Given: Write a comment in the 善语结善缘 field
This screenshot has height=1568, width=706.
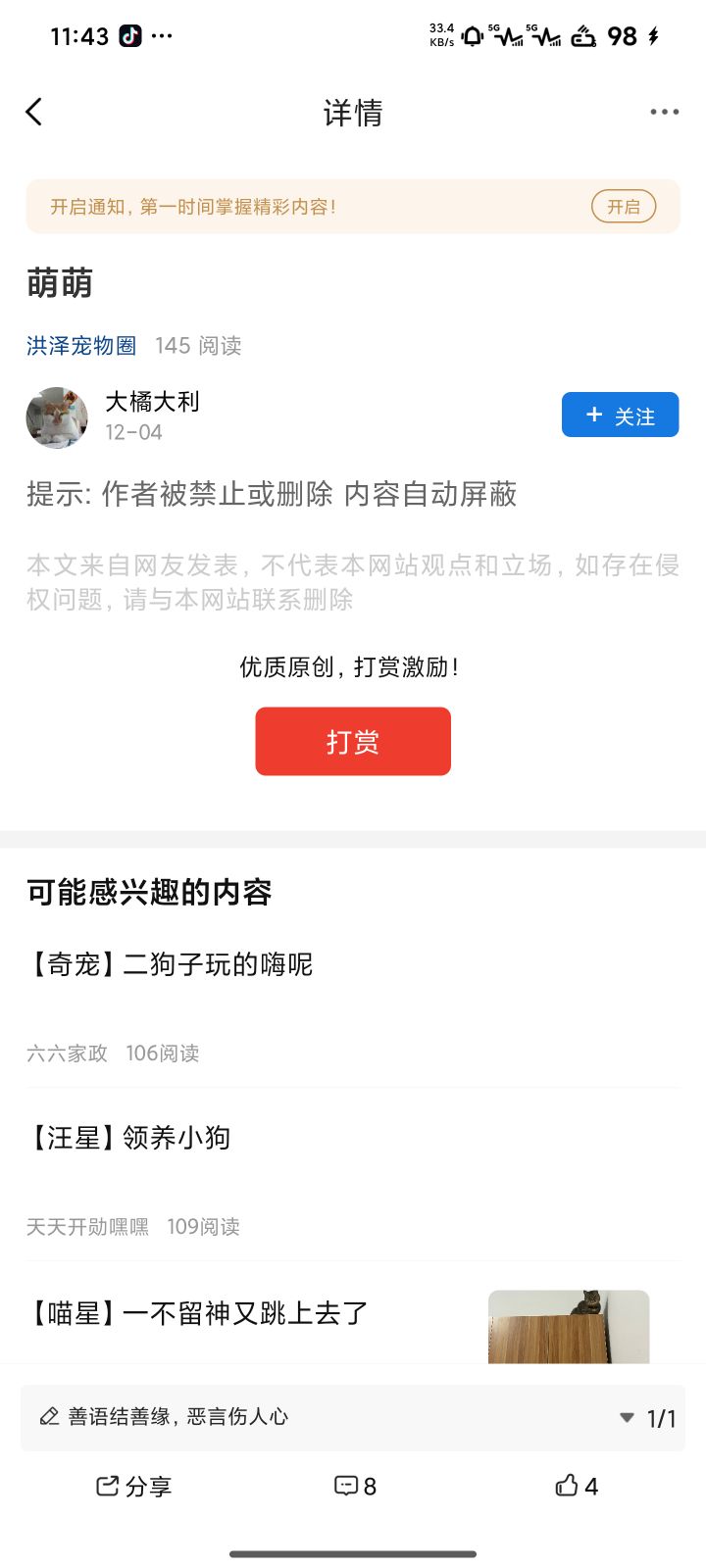Looking at the screenshot, I should tap(294, 1417).
